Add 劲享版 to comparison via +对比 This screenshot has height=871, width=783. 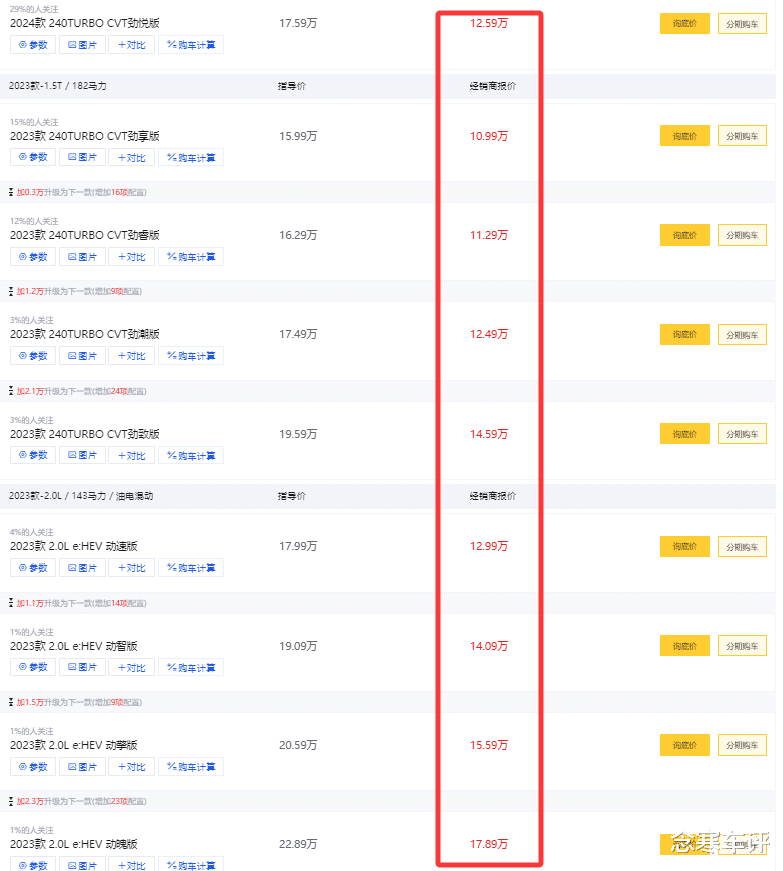[x=131, y=157]
